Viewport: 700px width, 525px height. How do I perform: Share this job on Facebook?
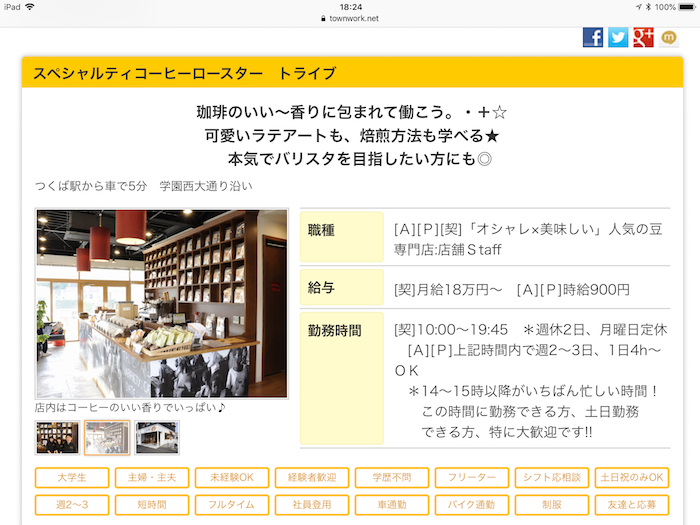point(593,37)
